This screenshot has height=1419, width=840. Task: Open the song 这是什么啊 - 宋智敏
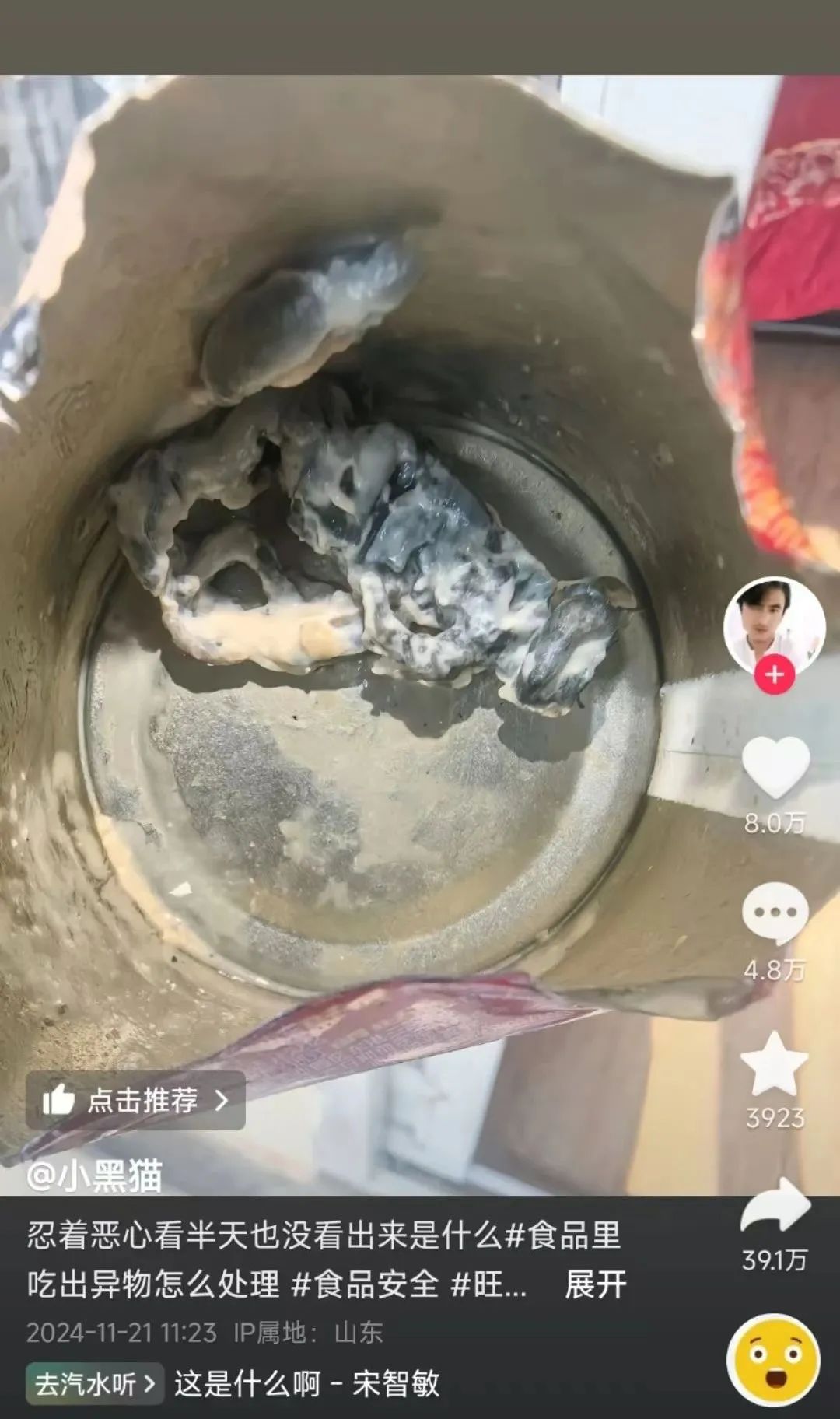click(307, 1384)
